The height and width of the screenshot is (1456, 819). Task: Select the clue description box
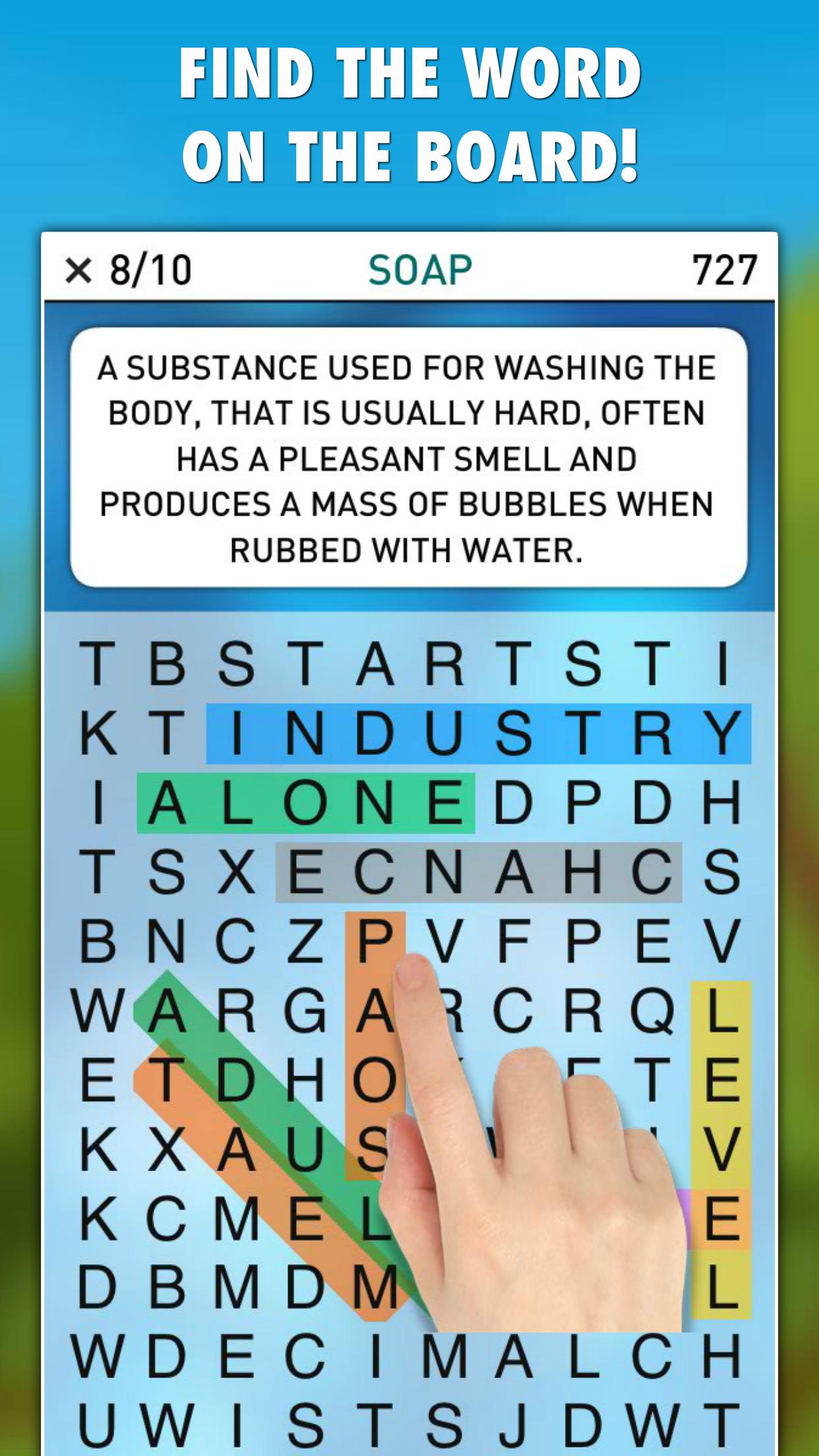tap(409, 458)
